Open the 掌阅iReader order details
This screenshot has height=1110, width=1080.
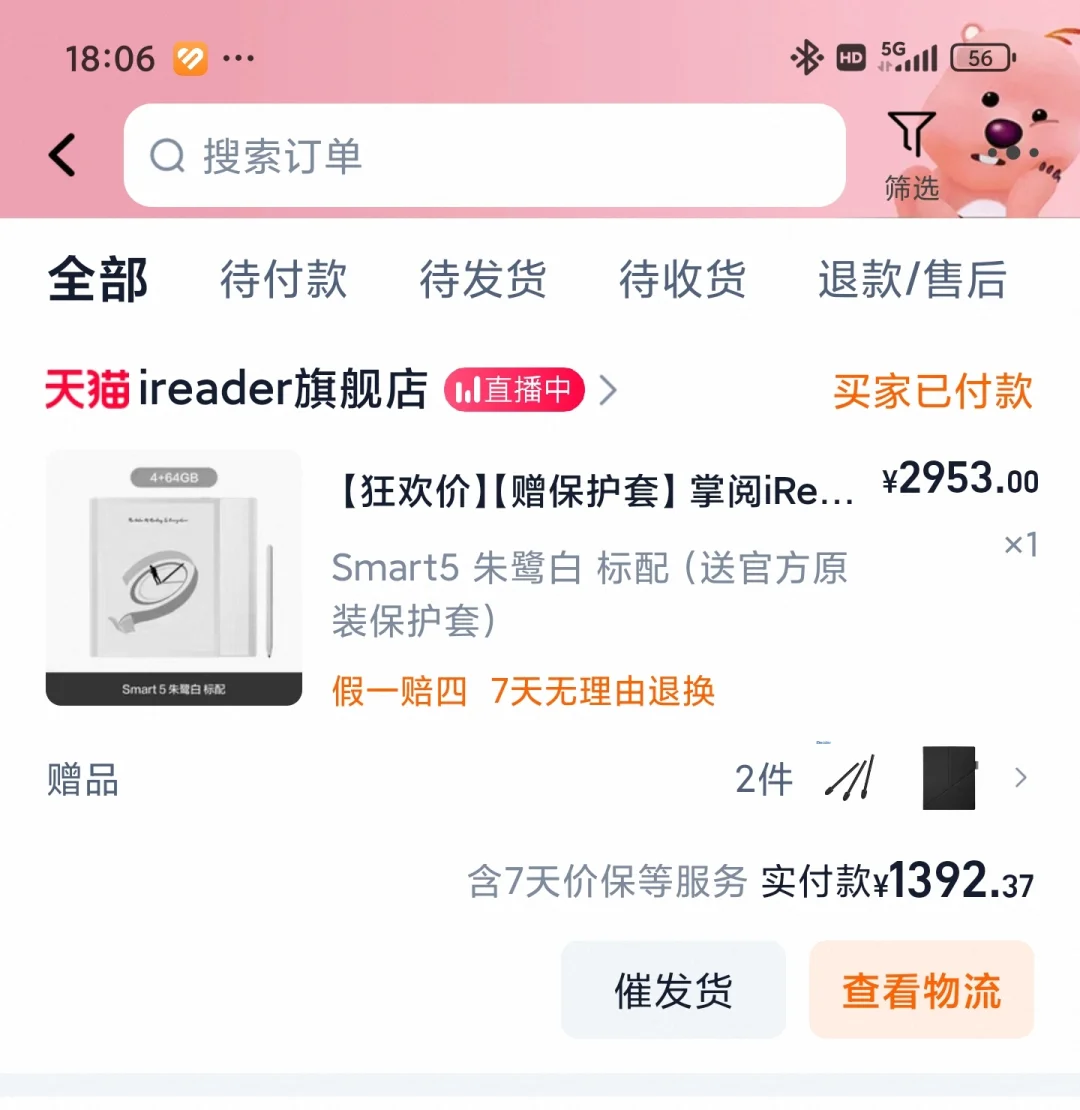[596, 493]
